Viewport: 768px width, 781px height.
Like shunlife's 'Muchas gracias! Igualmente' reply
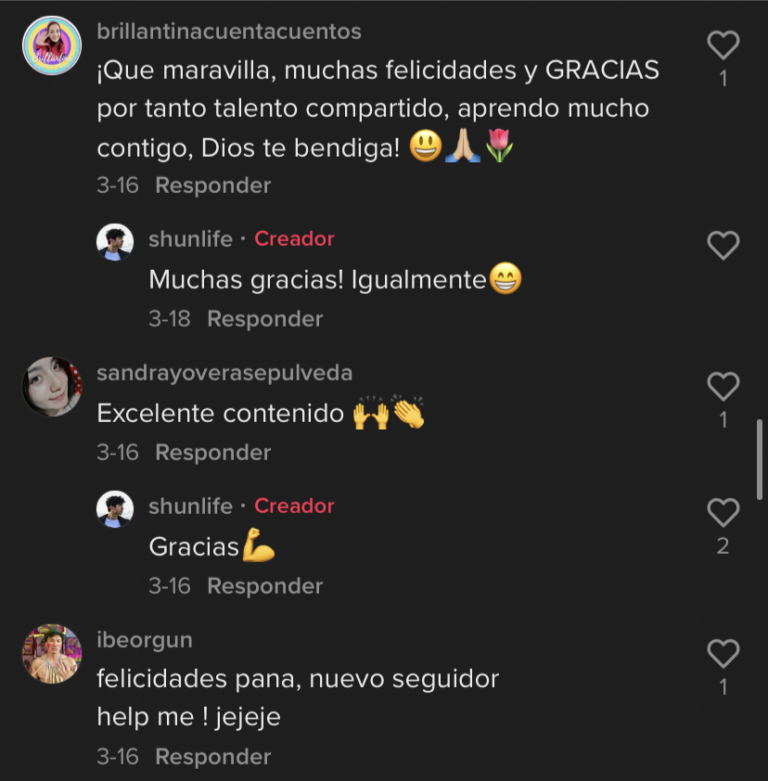click(722, 245)
